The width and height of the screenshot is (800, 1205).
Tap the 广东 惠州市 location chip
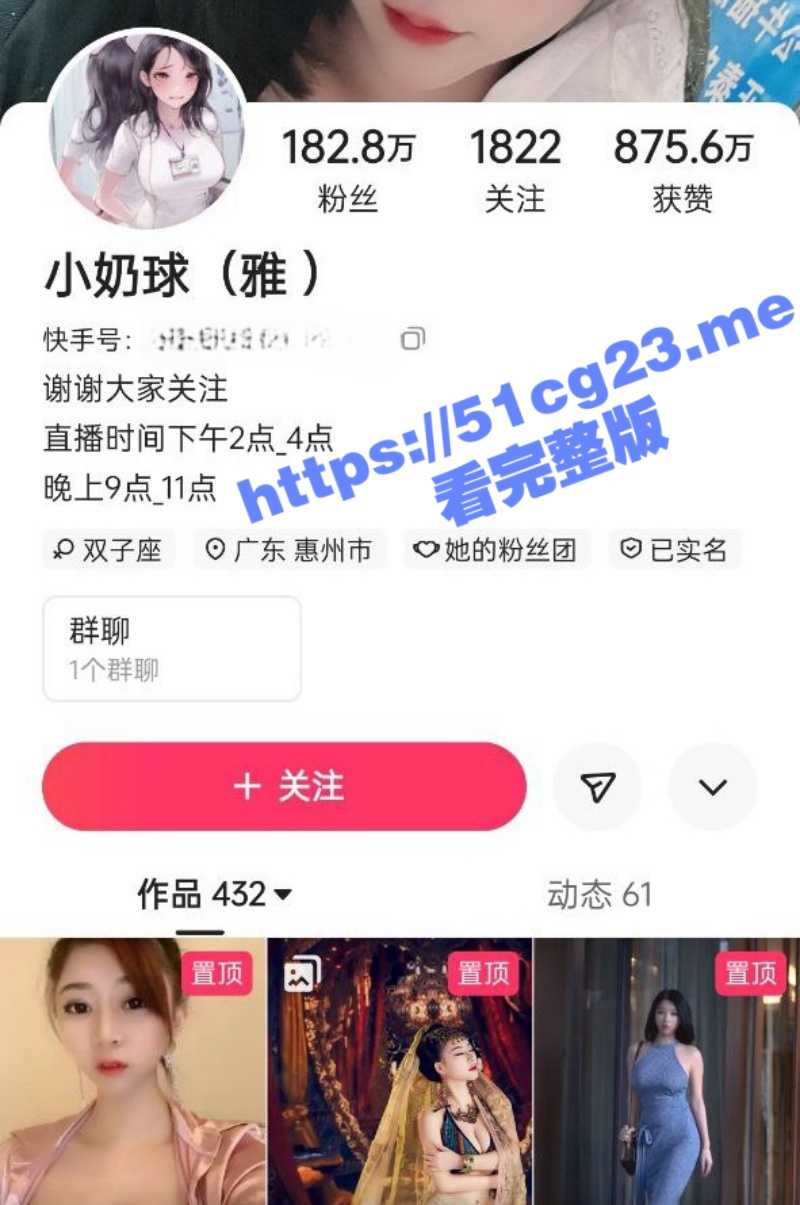tap(289, 549)
